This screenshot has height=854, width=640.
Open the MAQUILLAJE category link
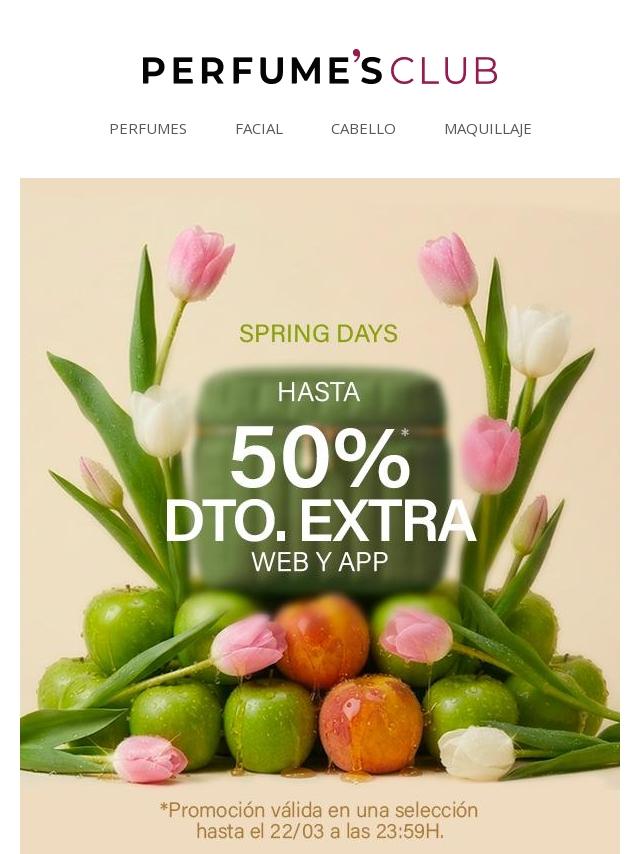pyautogui.click(x=487, y=129)
